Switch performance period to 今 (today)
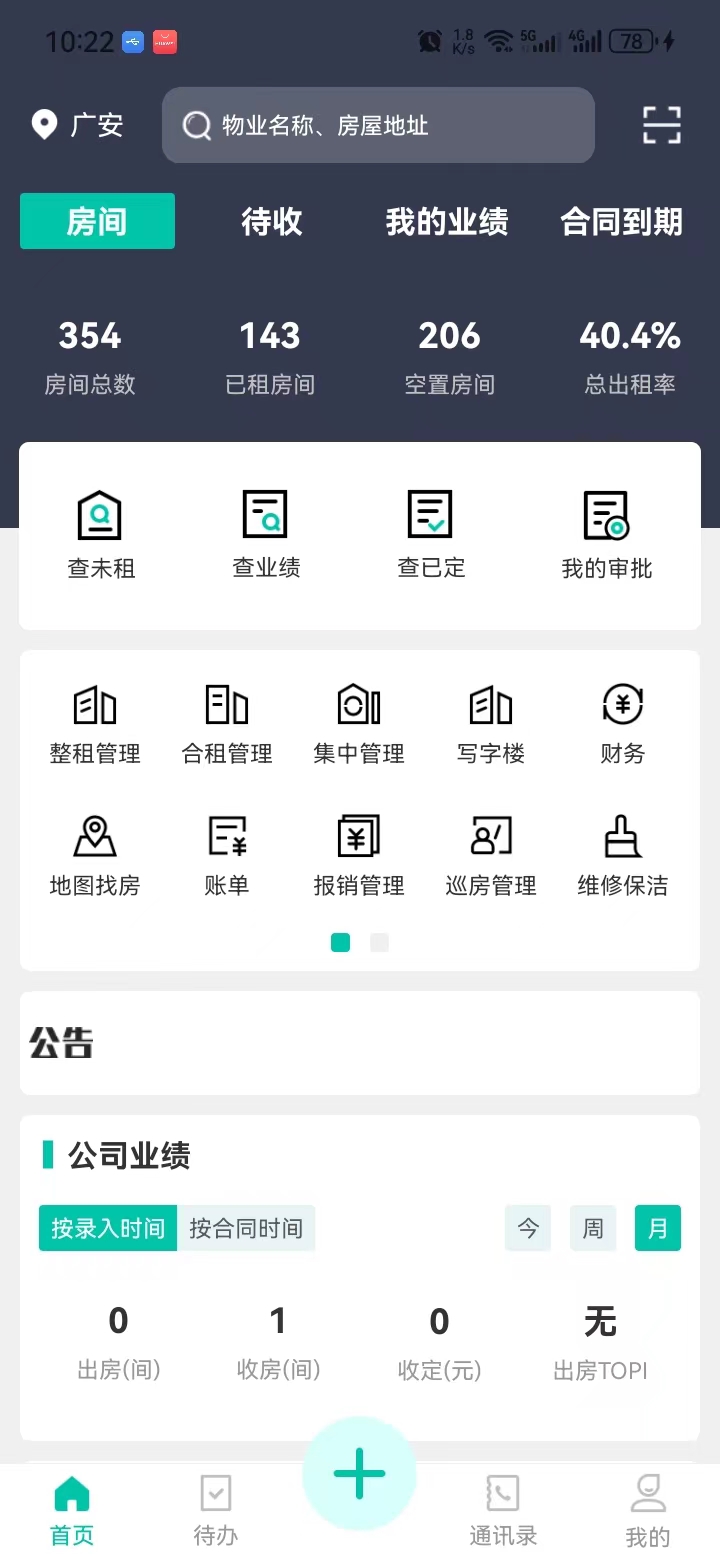The width and height of the screenshot is (720, 1560). coord(527,1228)
